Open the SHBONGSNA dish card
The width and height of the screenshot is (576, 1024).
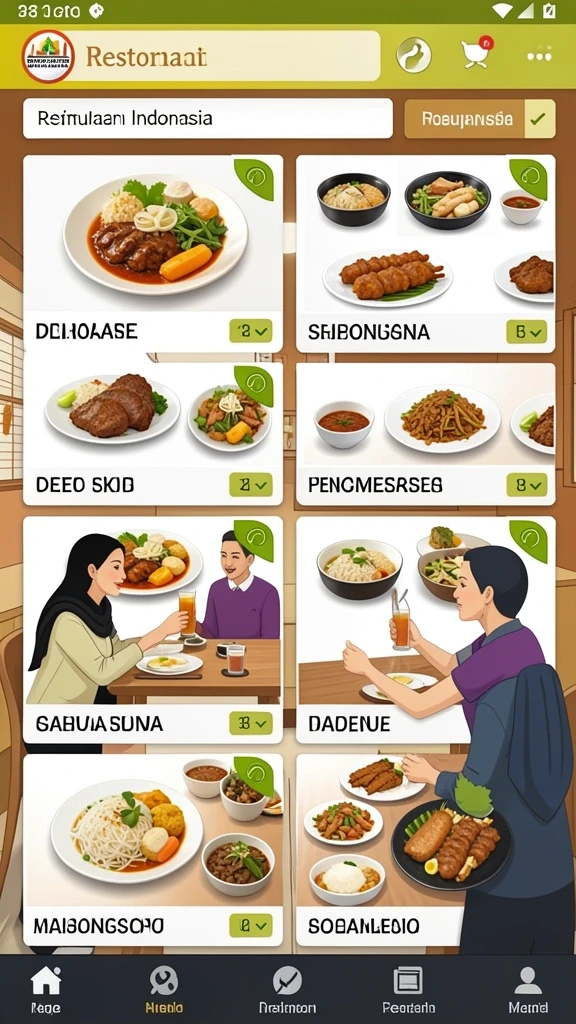tap(426, 254)
